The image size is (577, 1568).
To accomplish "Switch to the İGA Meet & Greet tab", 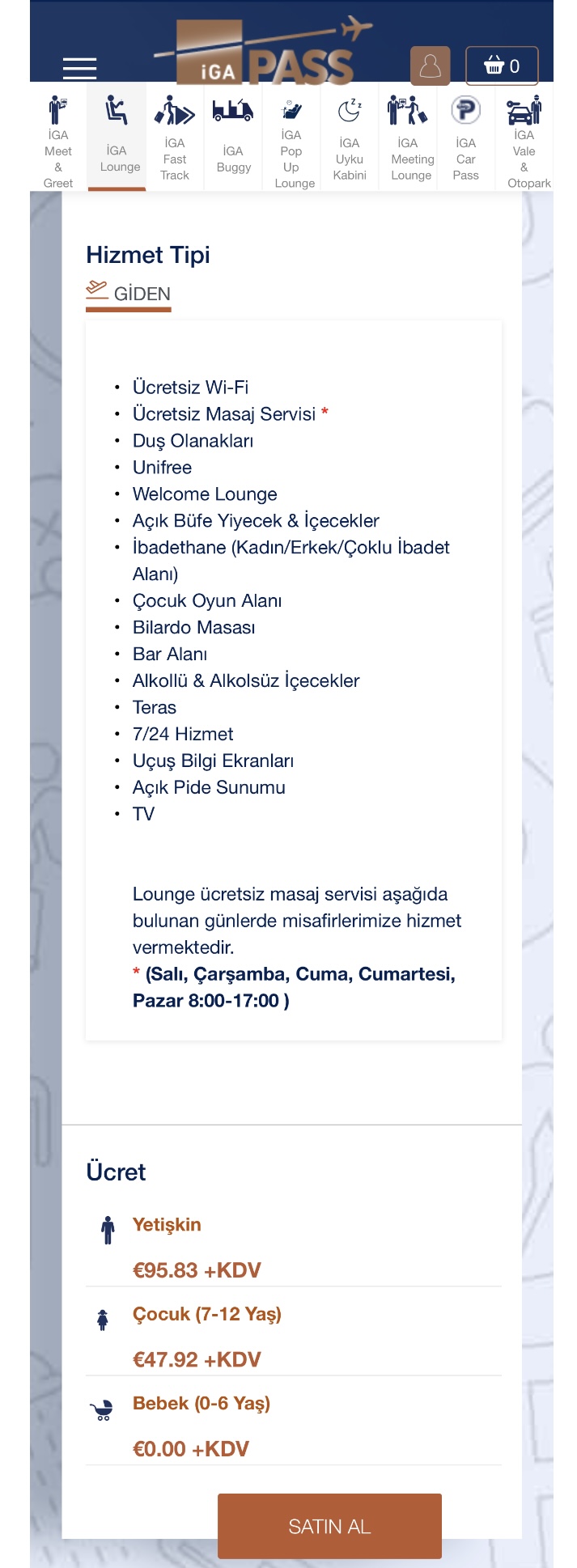I will (58, 137).
